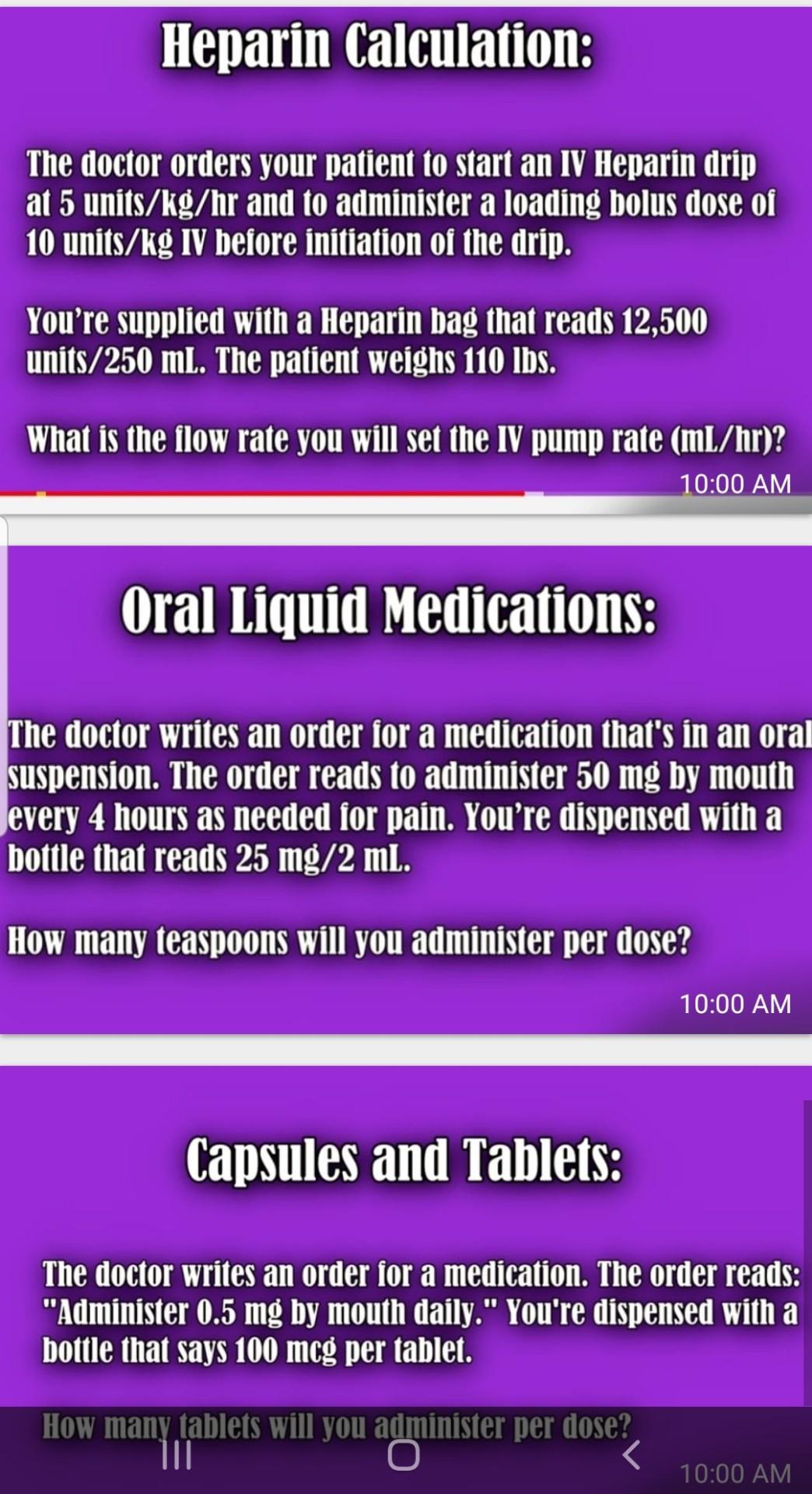Tap the teaspoons question in the middle slide
The image size is (812, 1494).
348,941
